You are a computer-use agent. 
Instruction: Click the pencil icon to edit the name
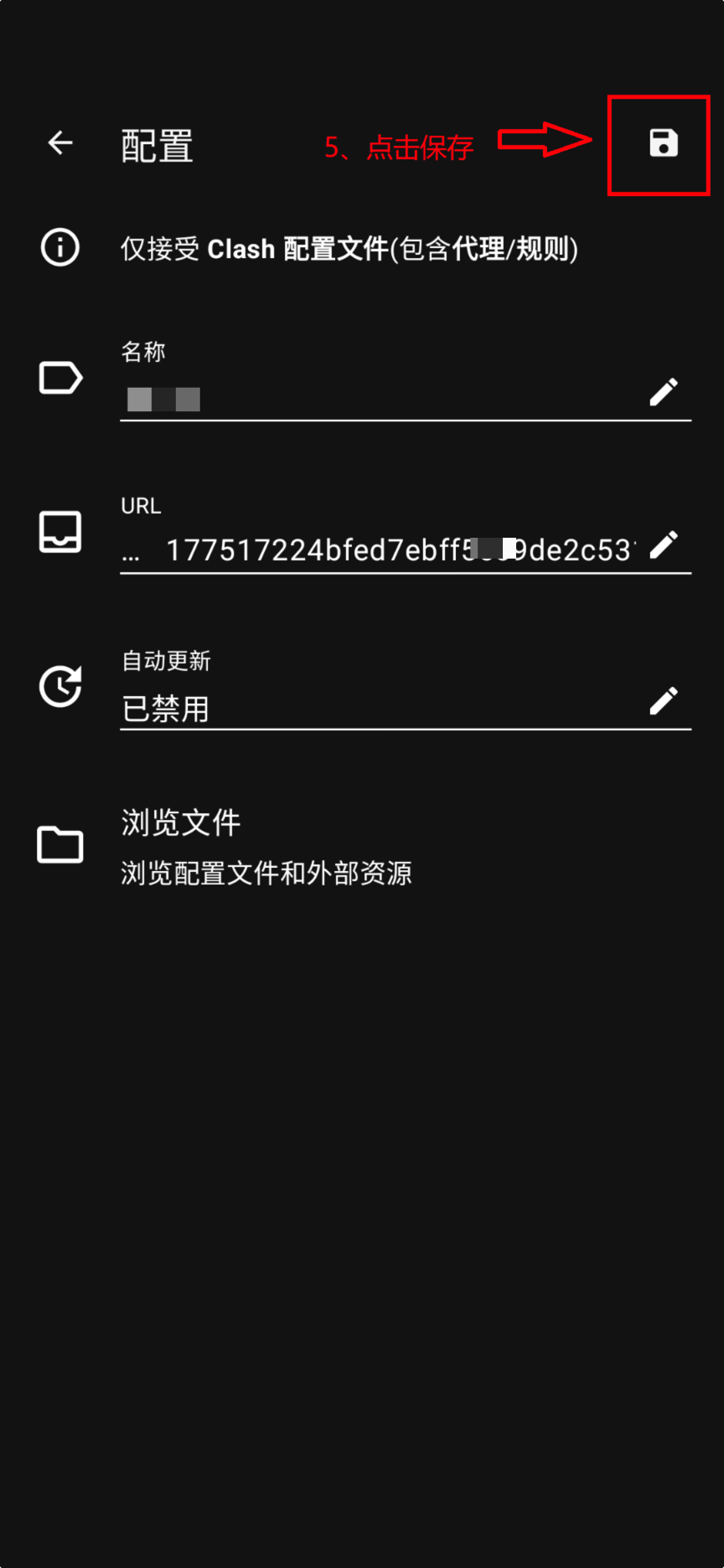point(664,391)
